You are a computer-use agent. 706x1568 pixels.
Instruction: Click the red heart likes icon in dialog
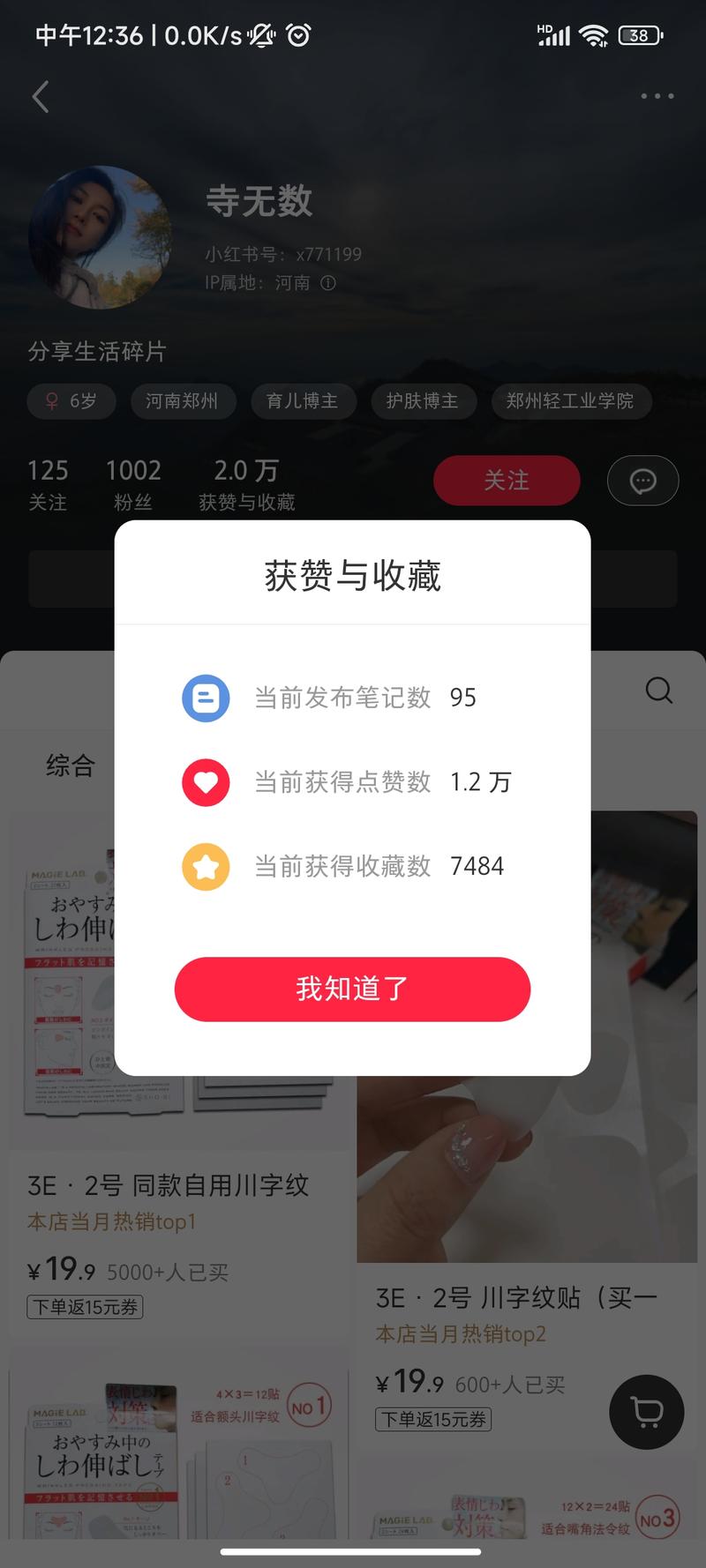206,782
